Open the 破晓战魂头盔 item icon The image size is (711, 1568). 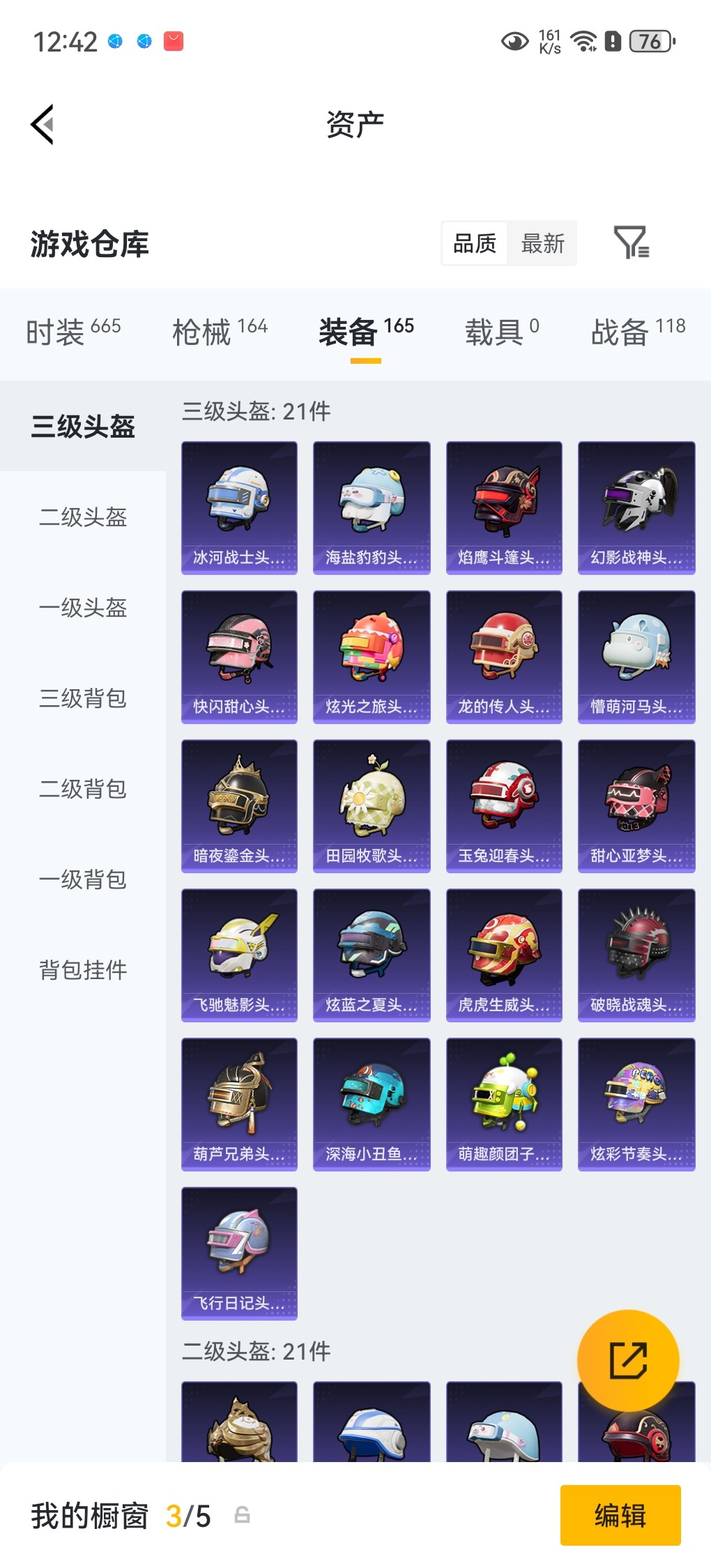[636, 955]
